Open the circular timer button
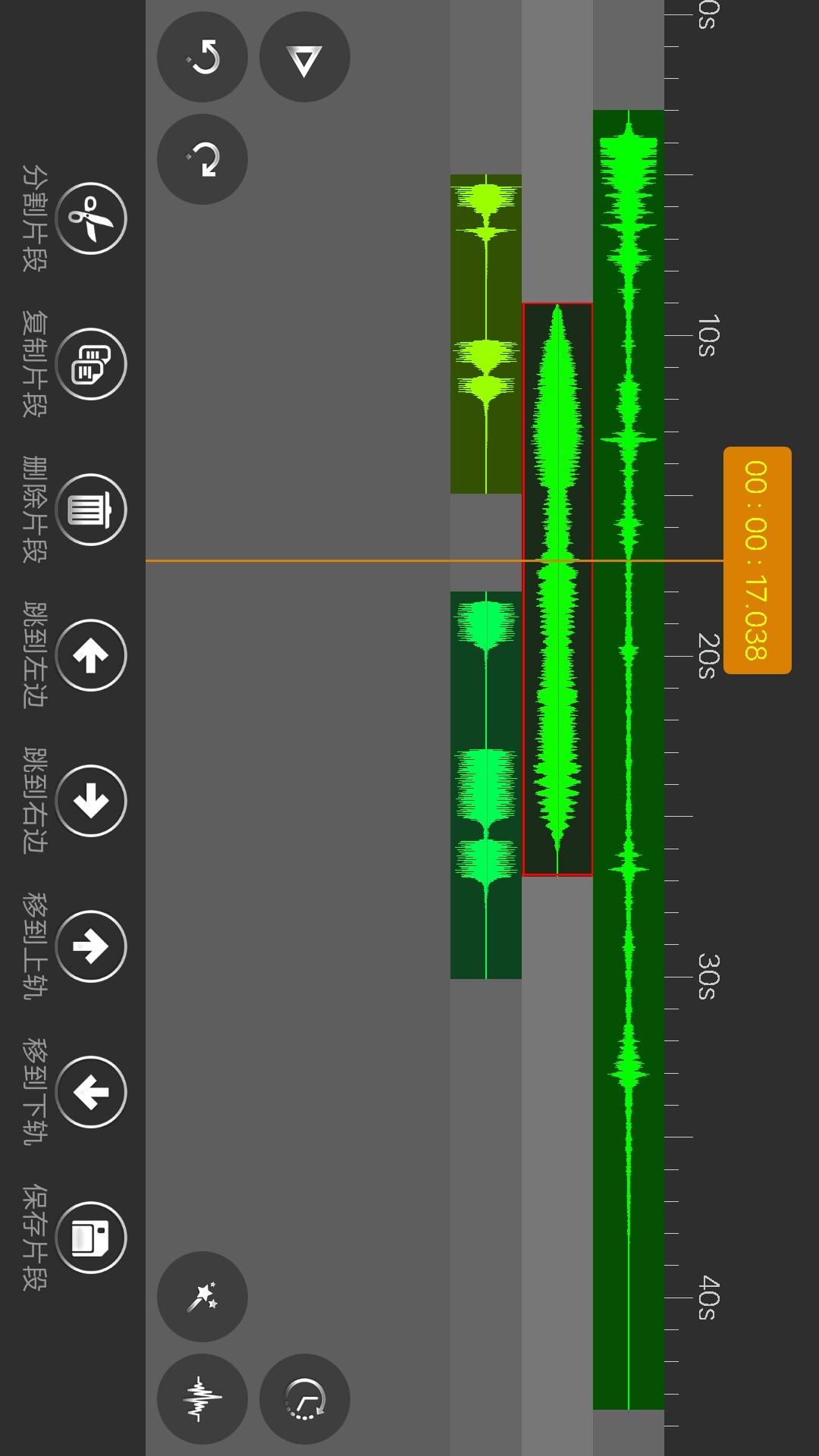819x1456 pixels. 304,1398
